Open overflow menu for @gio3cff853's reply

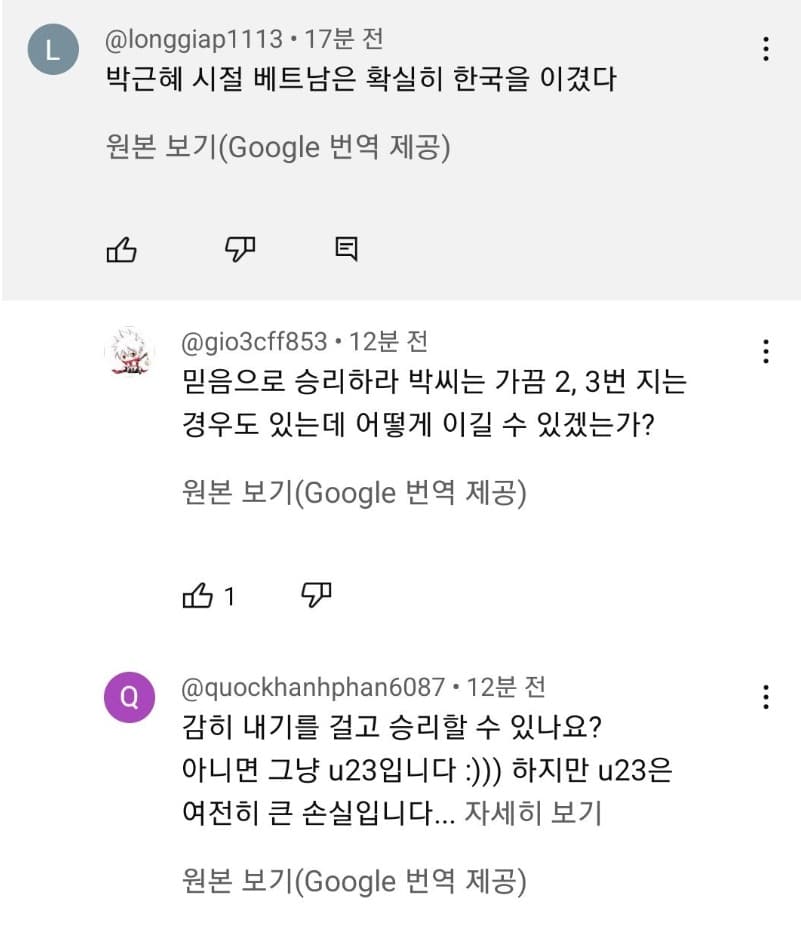coord(765,351)
